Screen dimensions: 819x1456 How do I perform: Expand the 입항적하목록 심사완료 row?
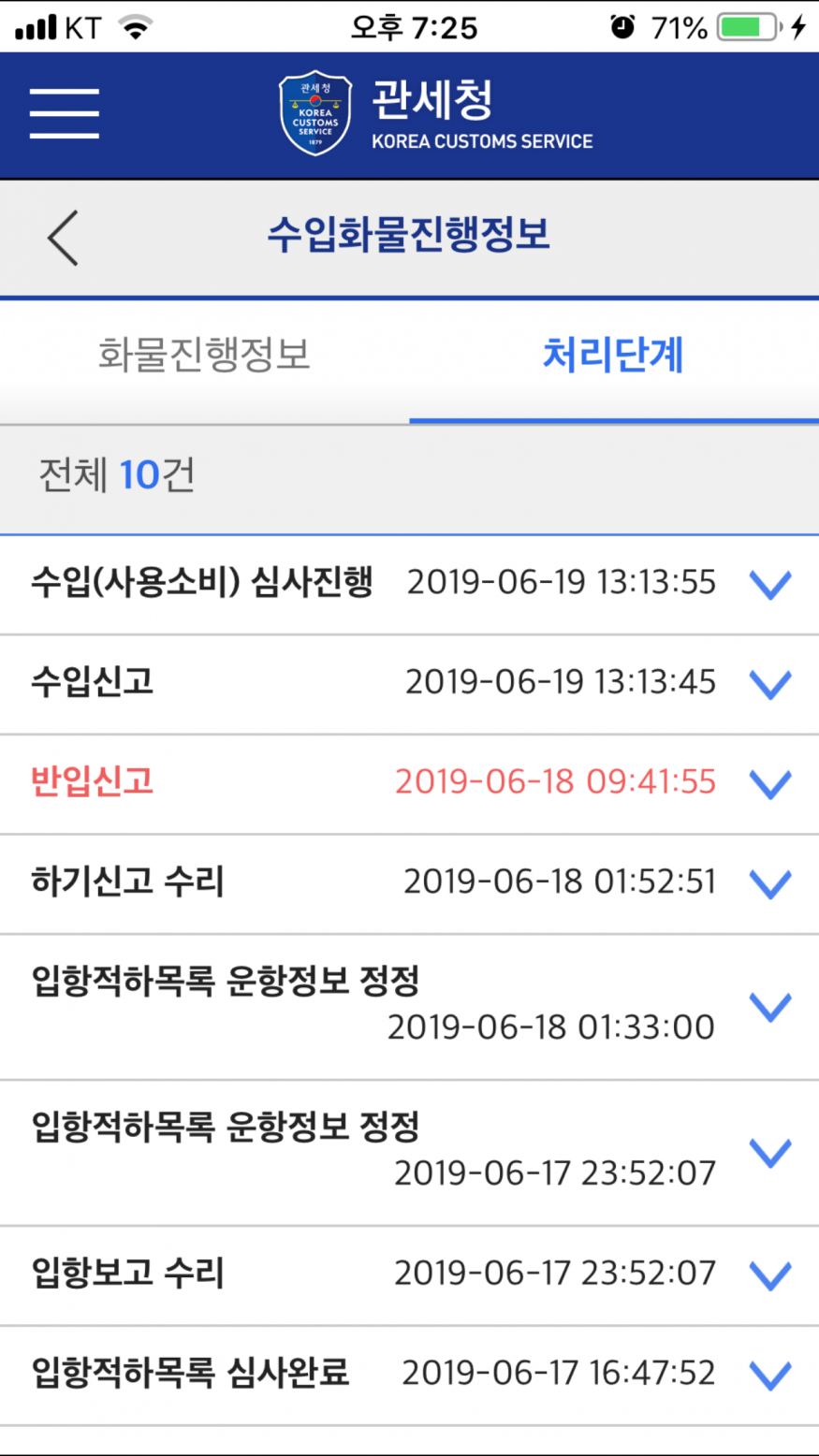tap(770, 1375)
